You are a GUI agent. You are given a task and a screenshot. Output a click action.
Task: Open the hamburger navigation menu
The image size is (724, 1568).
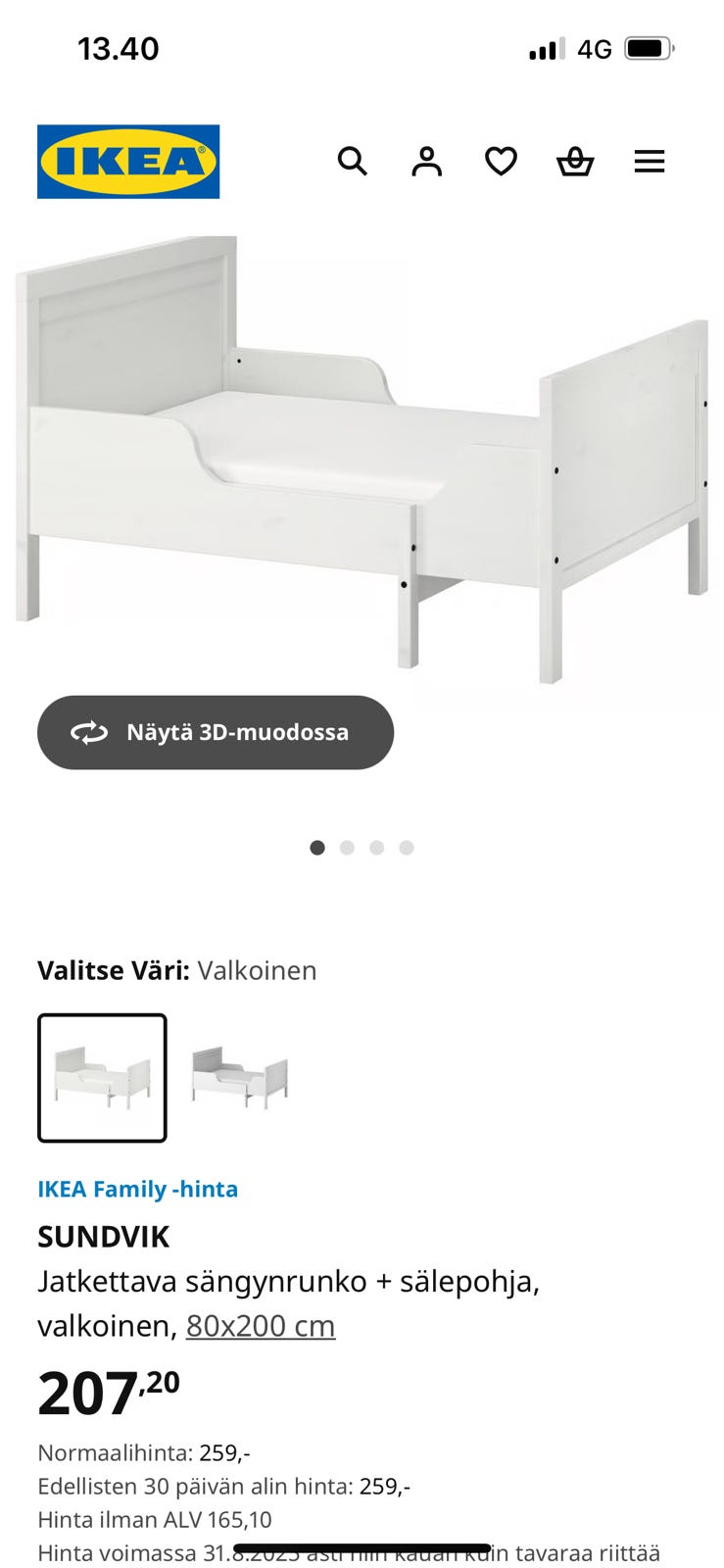coord(650,162)
